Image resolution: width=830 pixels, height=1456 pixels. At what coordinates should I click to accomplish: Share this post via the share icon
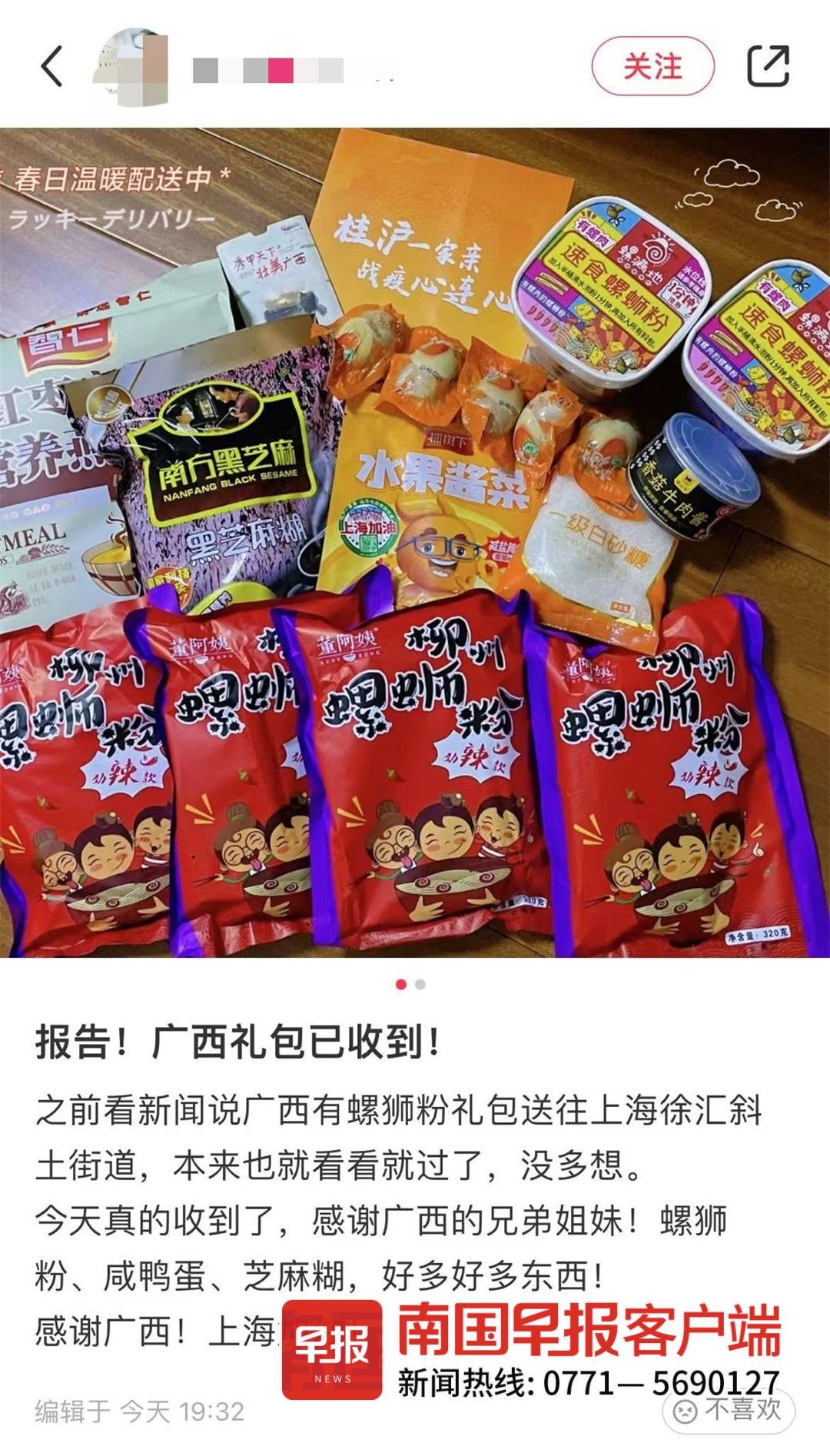coord(768,66)
